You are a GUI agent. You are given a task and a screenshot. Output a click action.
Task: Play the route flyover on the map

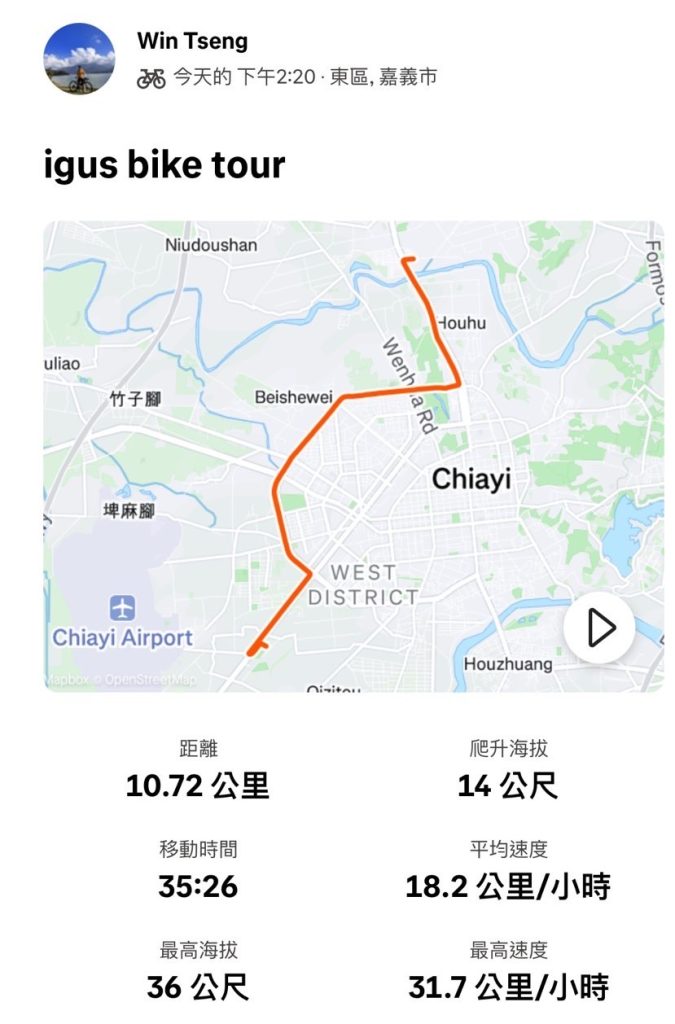[x=599, y=628]
